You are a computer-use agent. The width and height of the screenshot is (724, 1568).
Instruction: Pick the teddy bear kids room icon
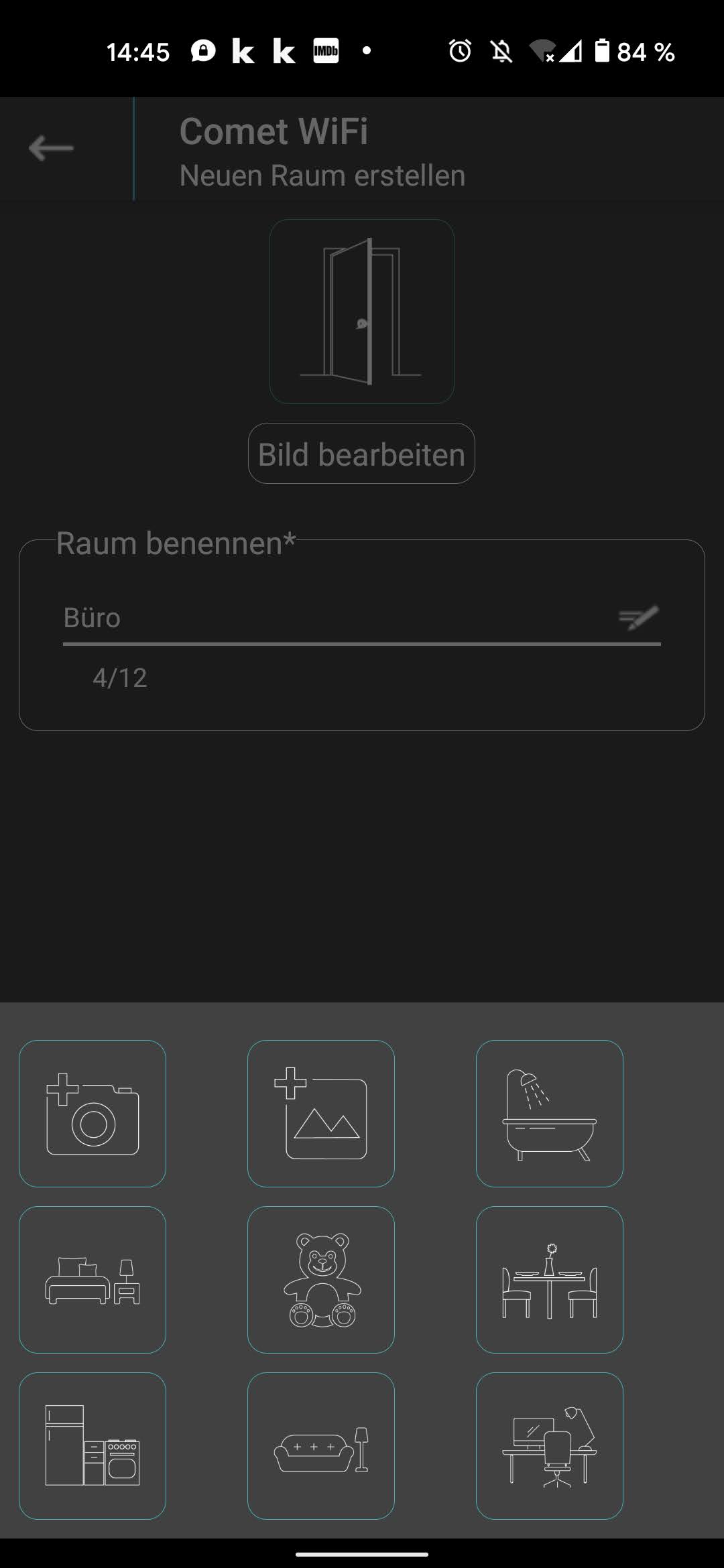[x=321, y=1280]
